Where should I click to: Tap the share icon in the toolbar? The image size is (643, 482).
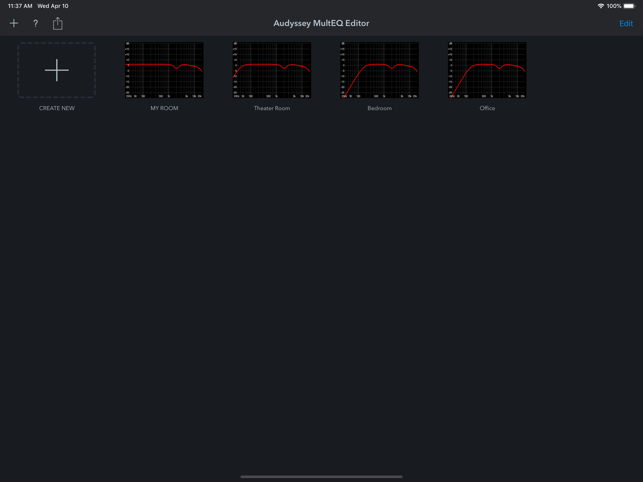(58, 23)
